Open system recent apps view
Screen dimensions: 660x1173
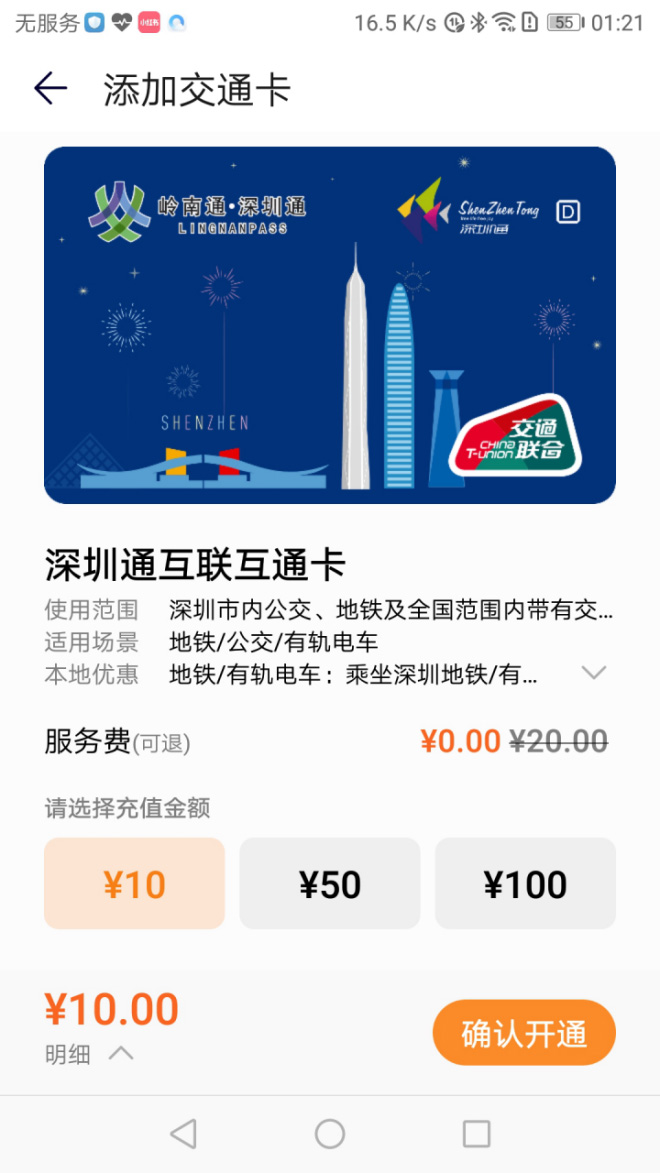pos(476,1133)
